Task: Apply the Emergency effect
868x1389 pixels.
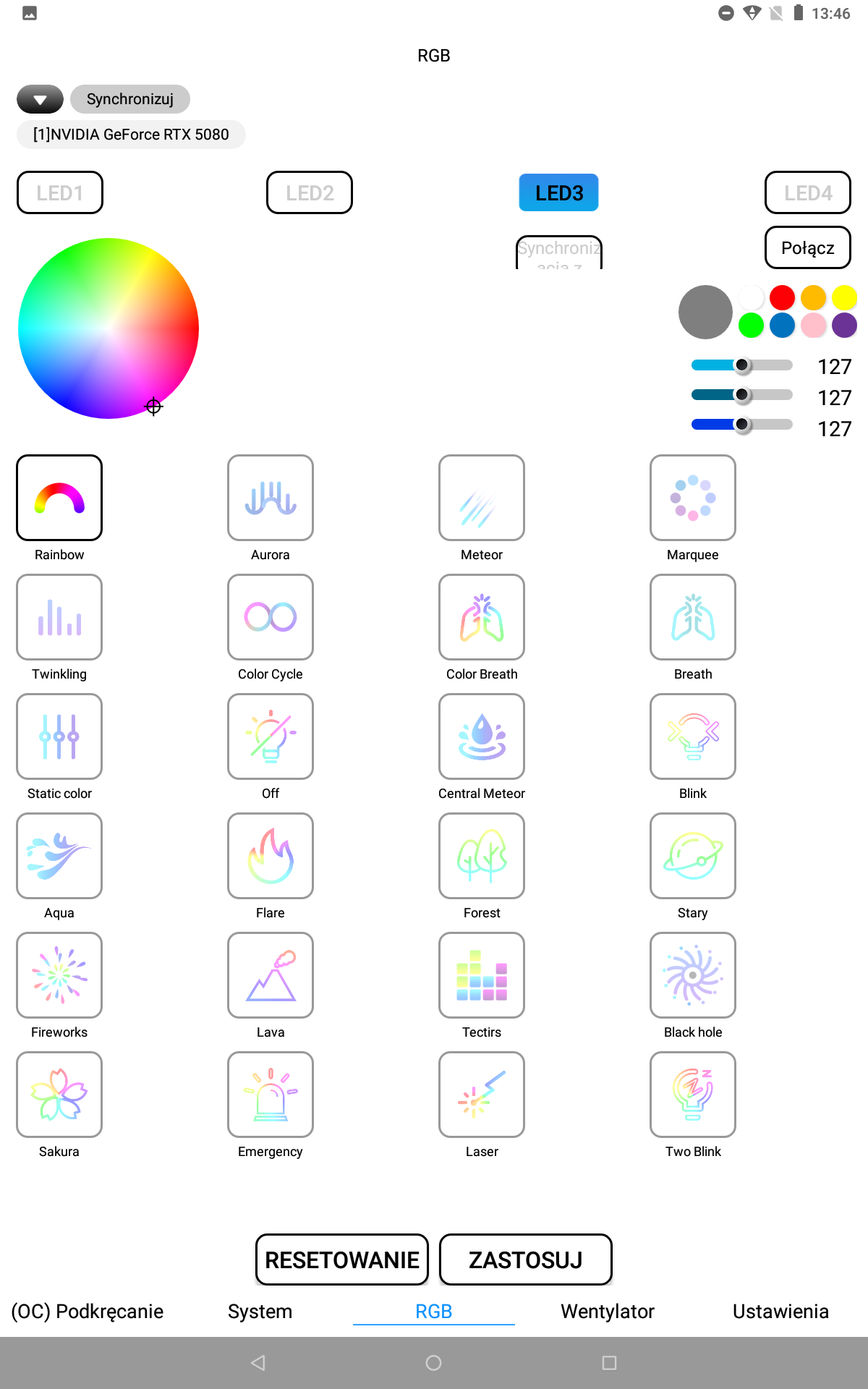Action: pyautogui.click(x=271, y=1095)
